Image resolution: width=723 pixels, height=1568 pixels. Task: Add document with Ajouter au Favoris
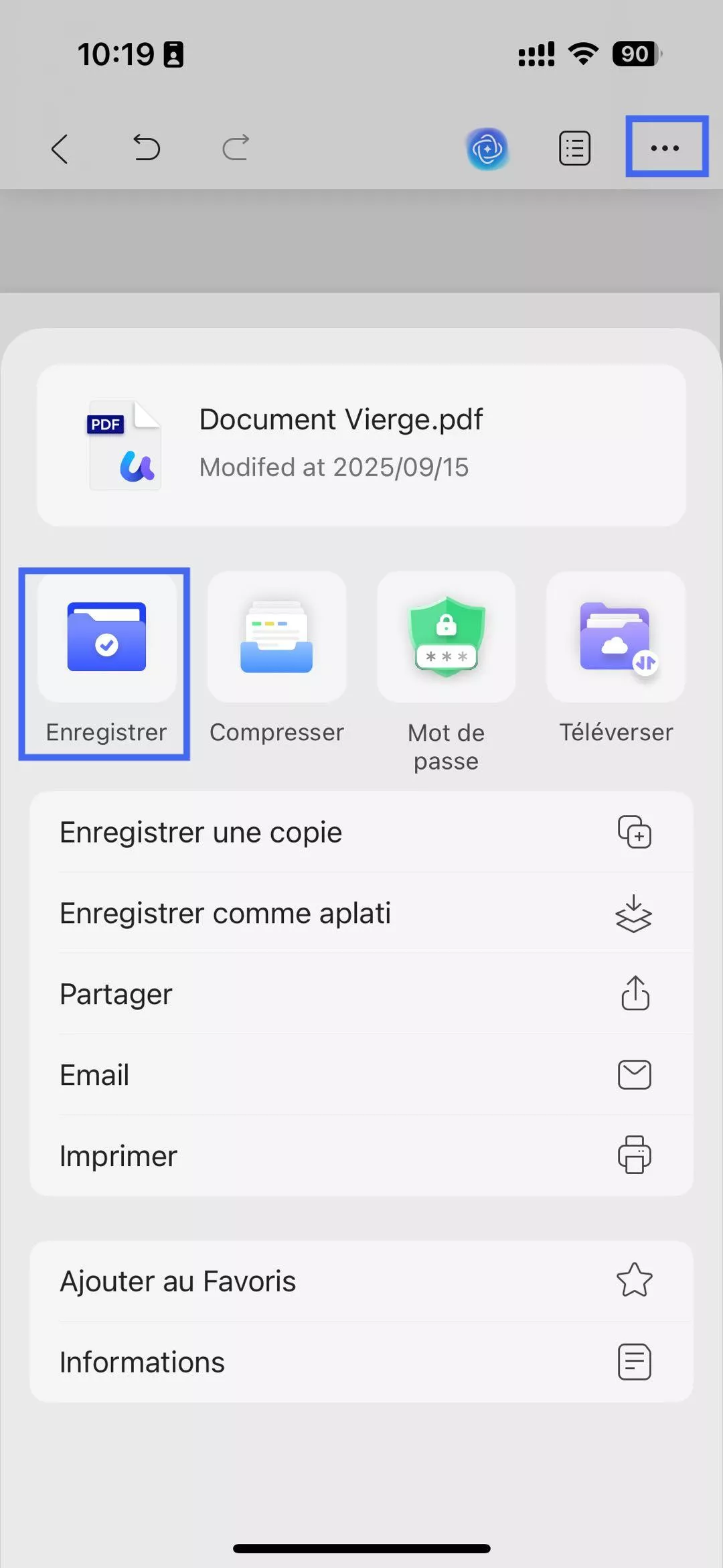[361, 1281]
